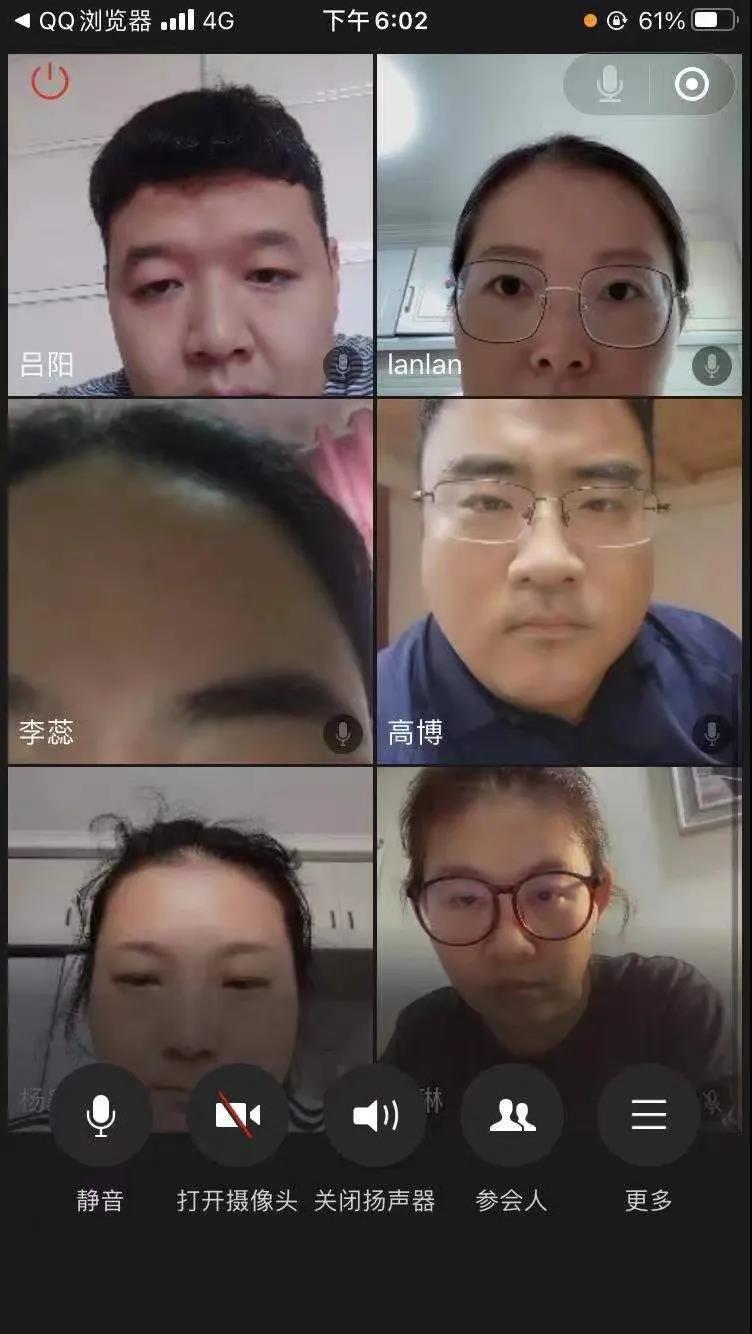Select 李蕊's video tile
The width and height of the screenshot is (752, 1334).
click(x=190, y=580)
